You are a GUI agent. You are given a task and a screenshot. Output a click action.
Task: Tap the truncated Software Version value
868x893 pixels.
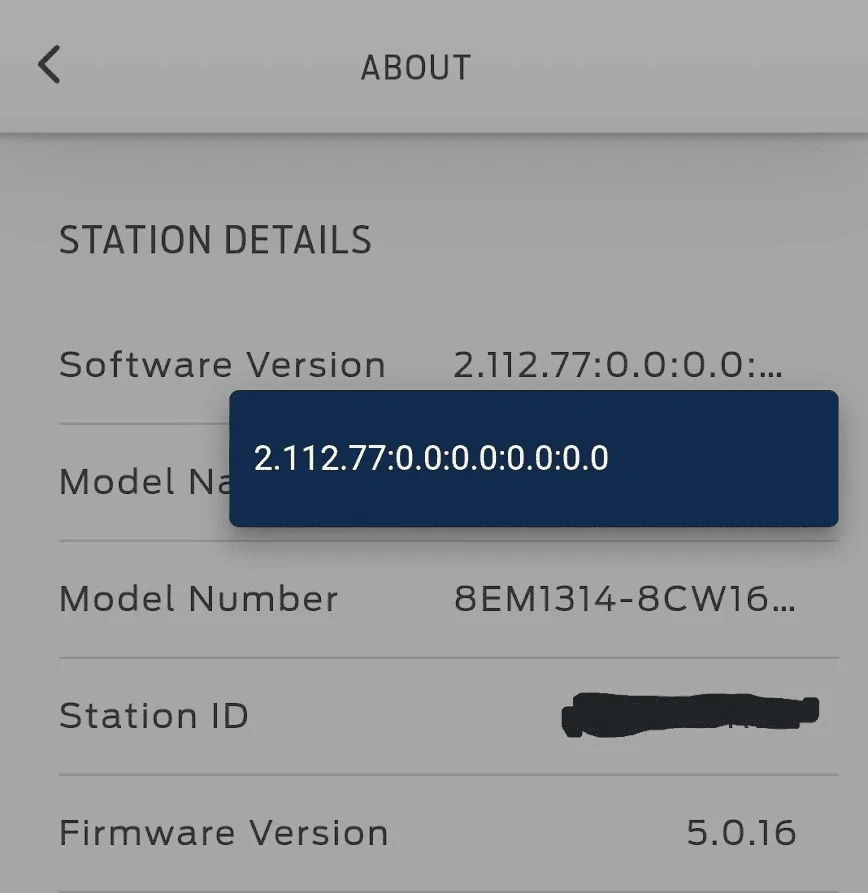[x=617, y=365]
